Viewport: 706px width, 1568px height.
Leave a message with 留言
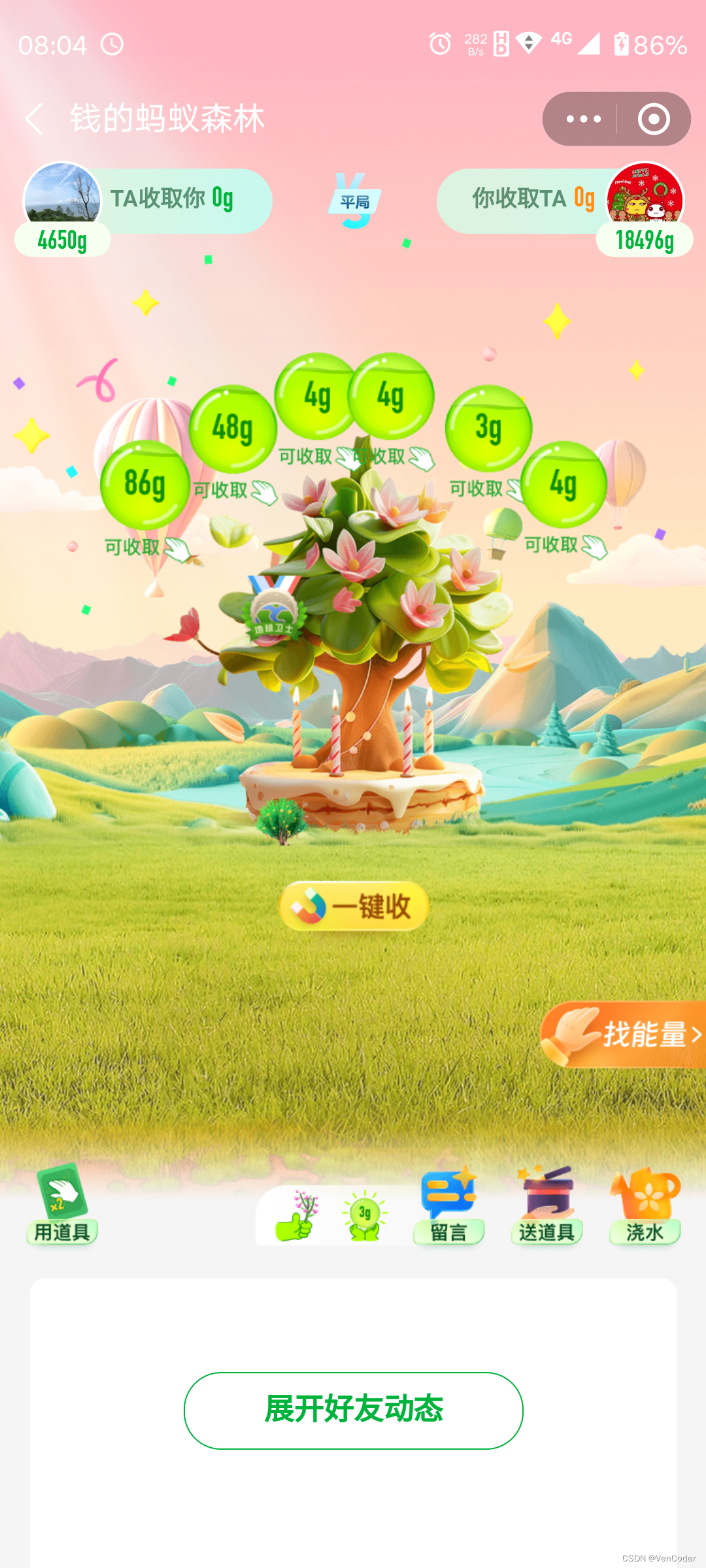(448, 1205)
